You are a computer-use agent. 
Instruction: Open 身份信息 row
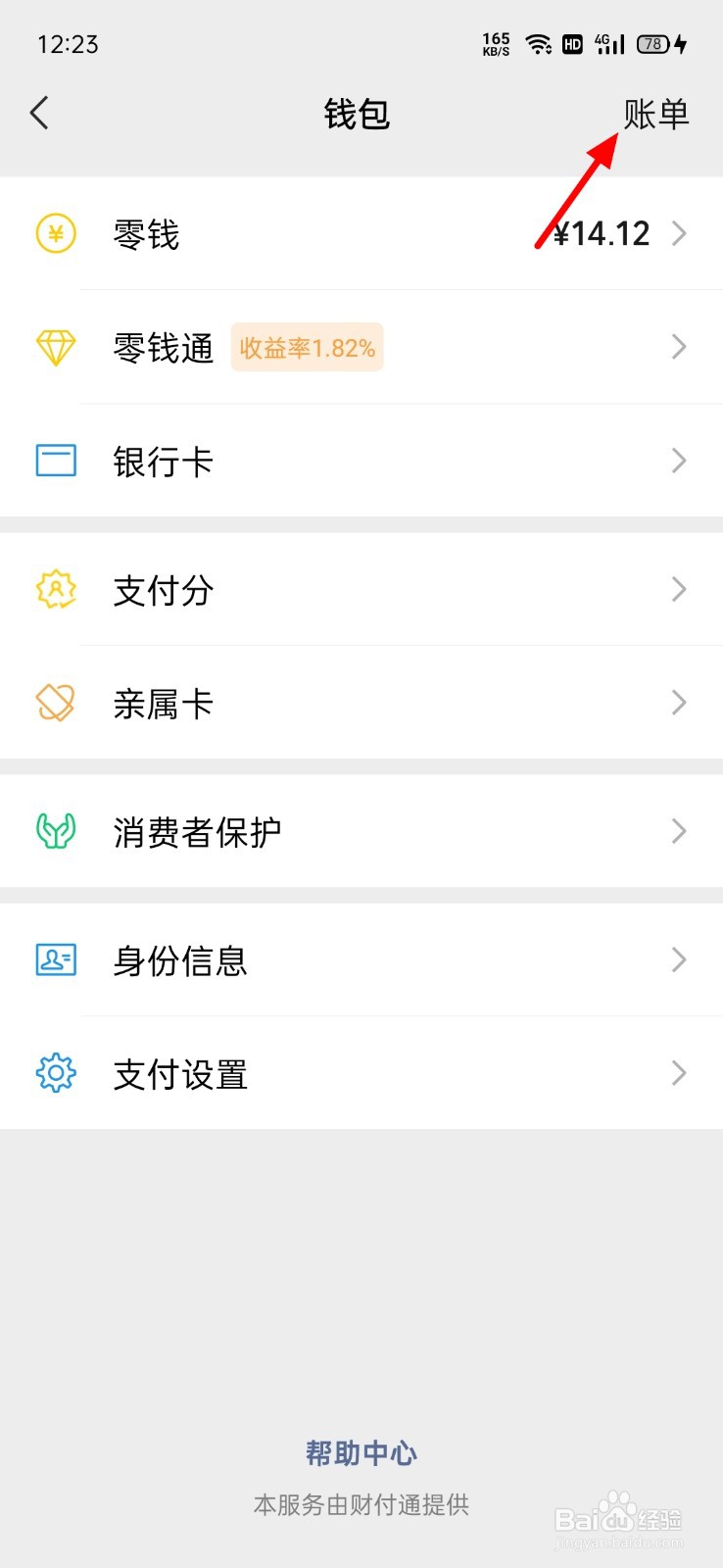coord(361,959)
